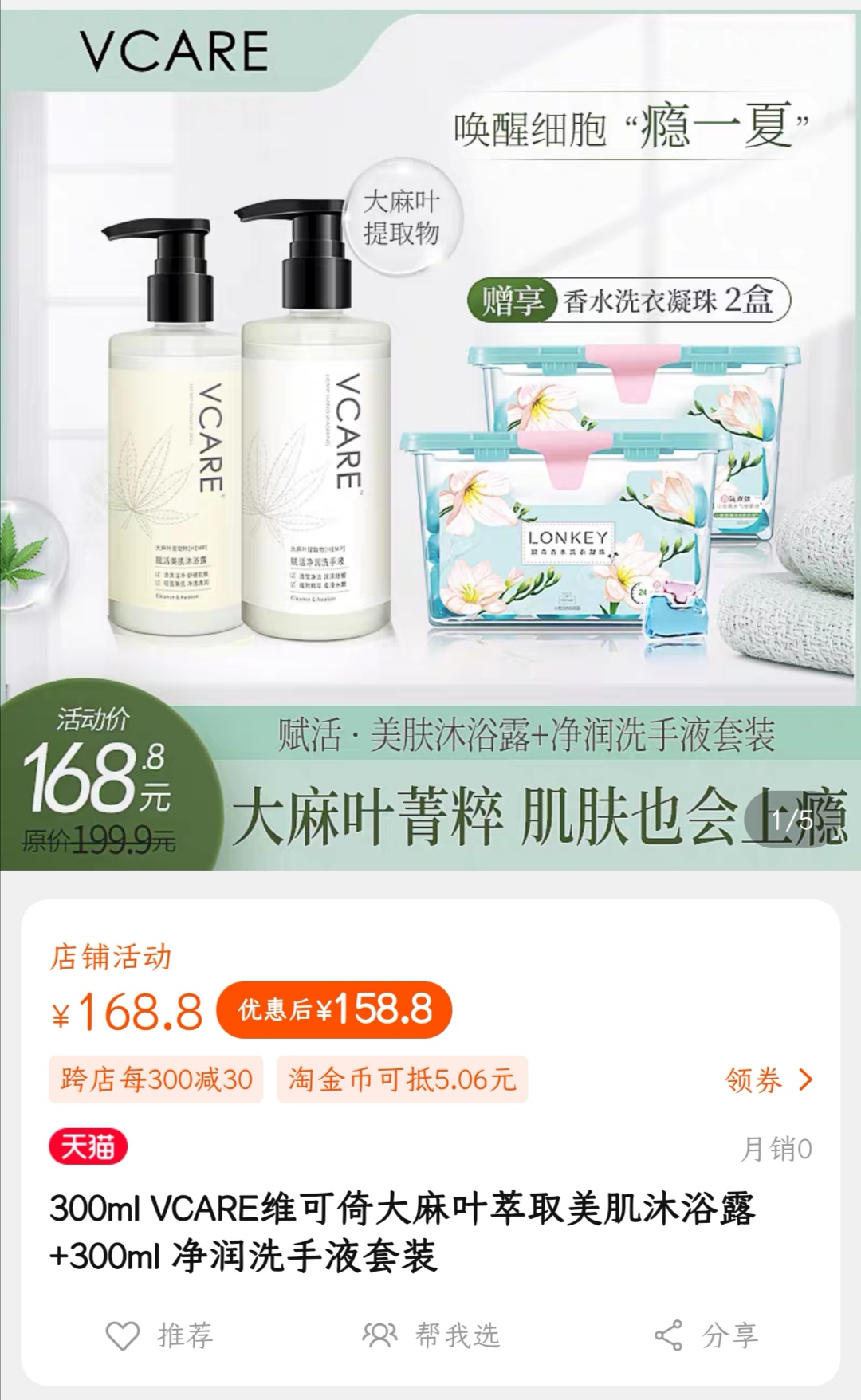Tap the 推荐 heart button

tap(159, 1335)
